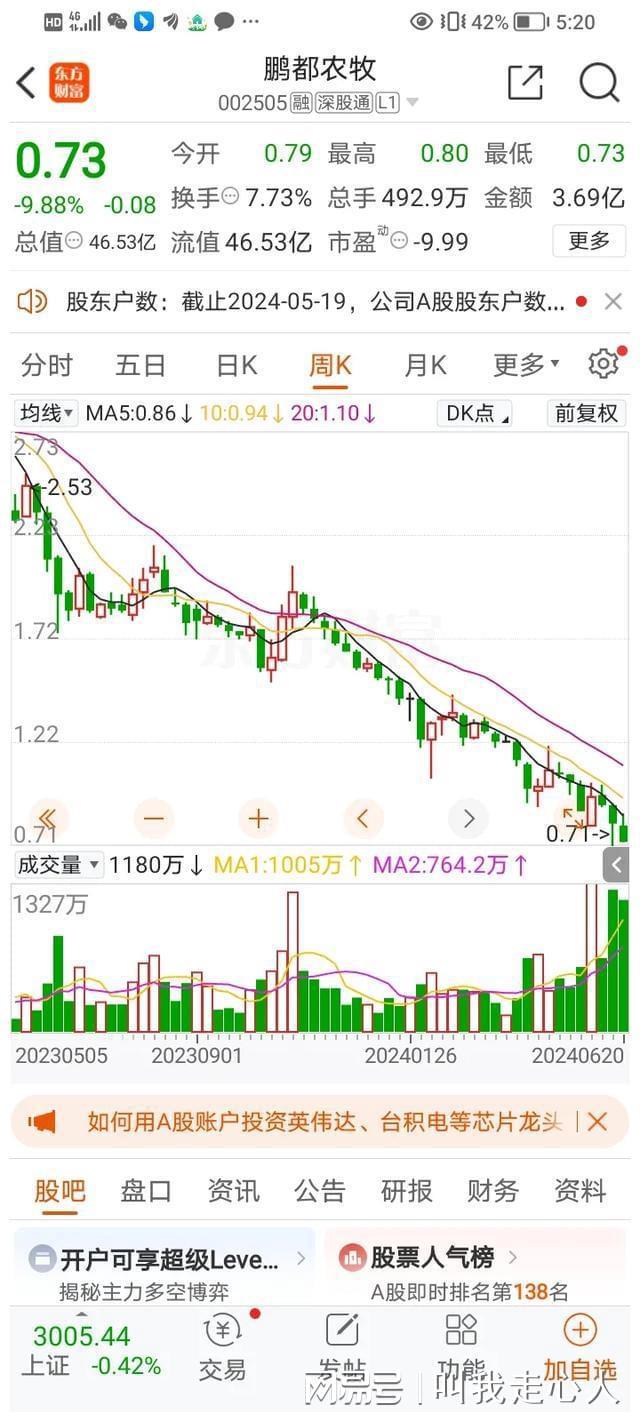Switch to the 月K chart tab

click(425, 365)
